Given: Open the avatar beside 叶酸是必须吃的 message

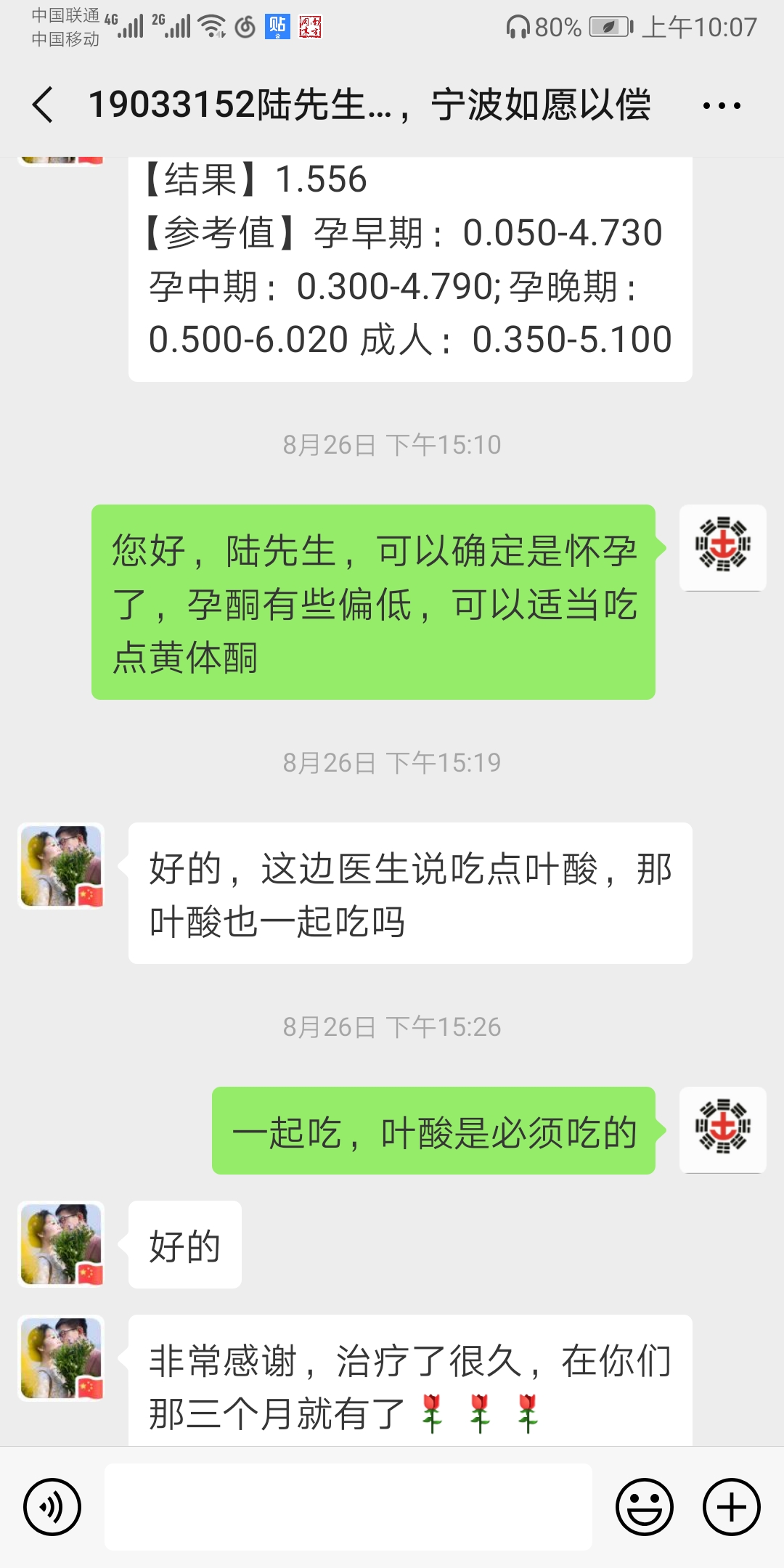Looking at the screenshot, I should [723, 1130].
